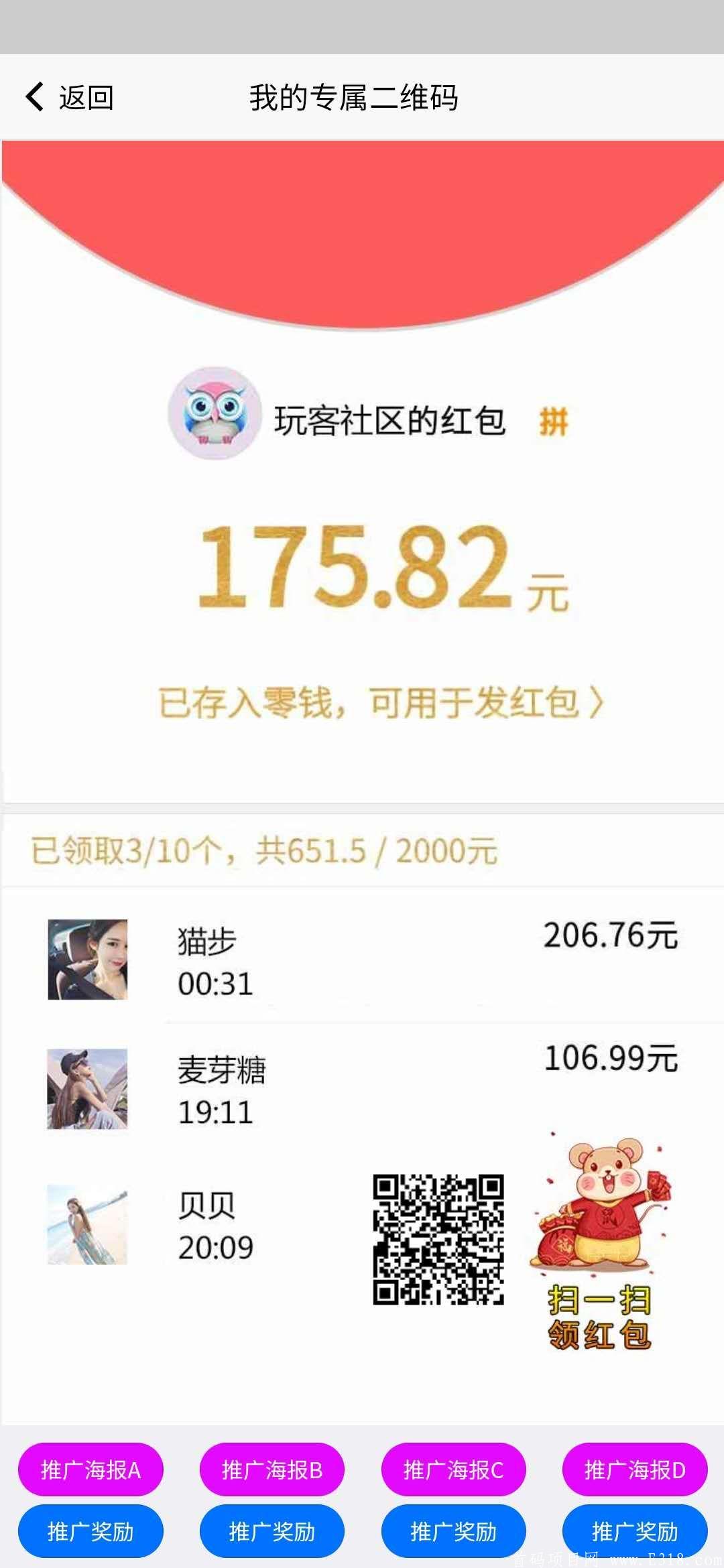Click the back arrow icon
This screenshot has width=724, height=1568.
pos(35,96)
